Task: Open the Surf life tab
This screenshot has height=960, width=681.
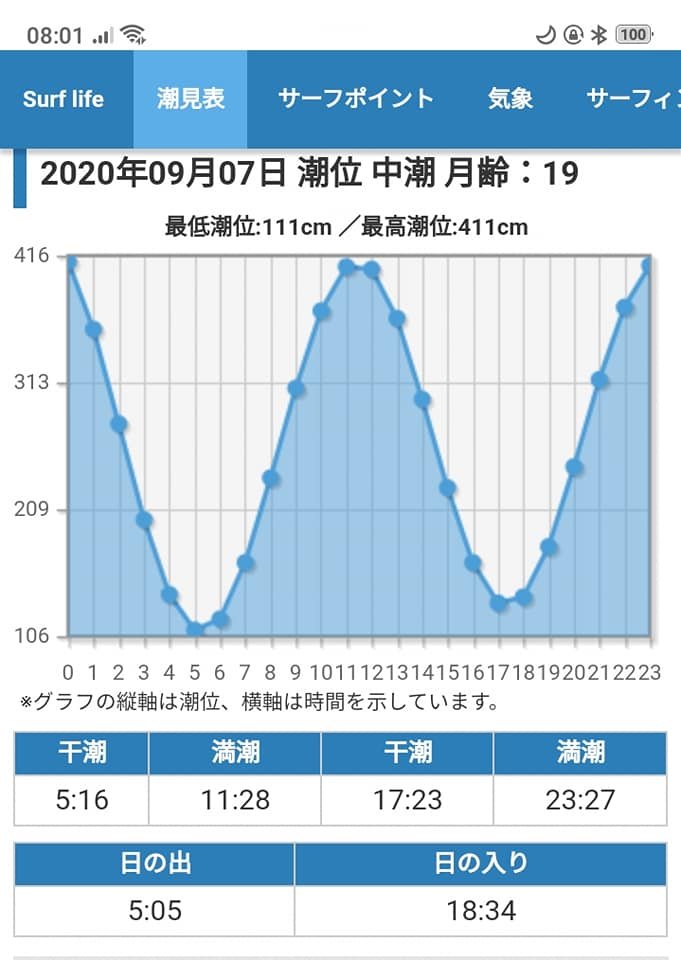Action: click(63, 99)
